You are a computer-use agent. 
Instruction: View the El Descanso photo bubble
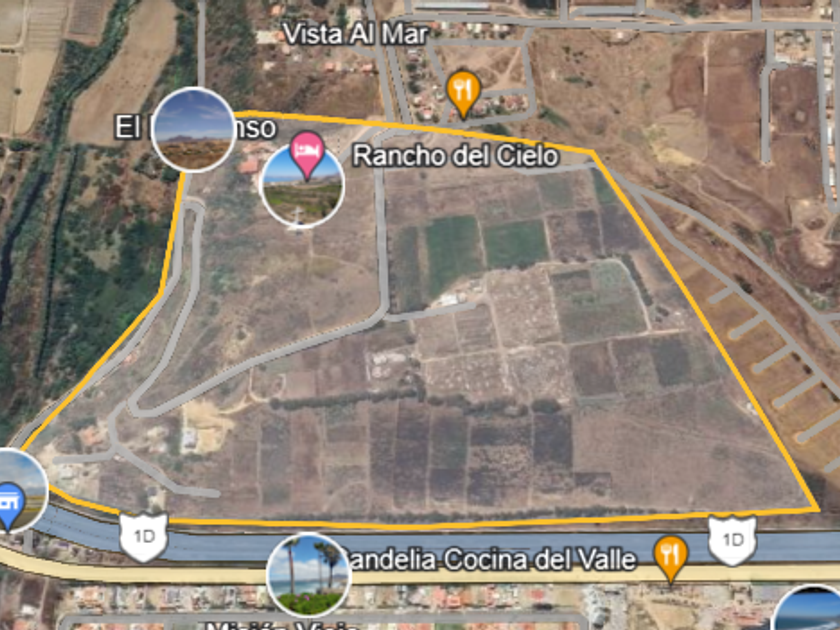tap(193, 130)
